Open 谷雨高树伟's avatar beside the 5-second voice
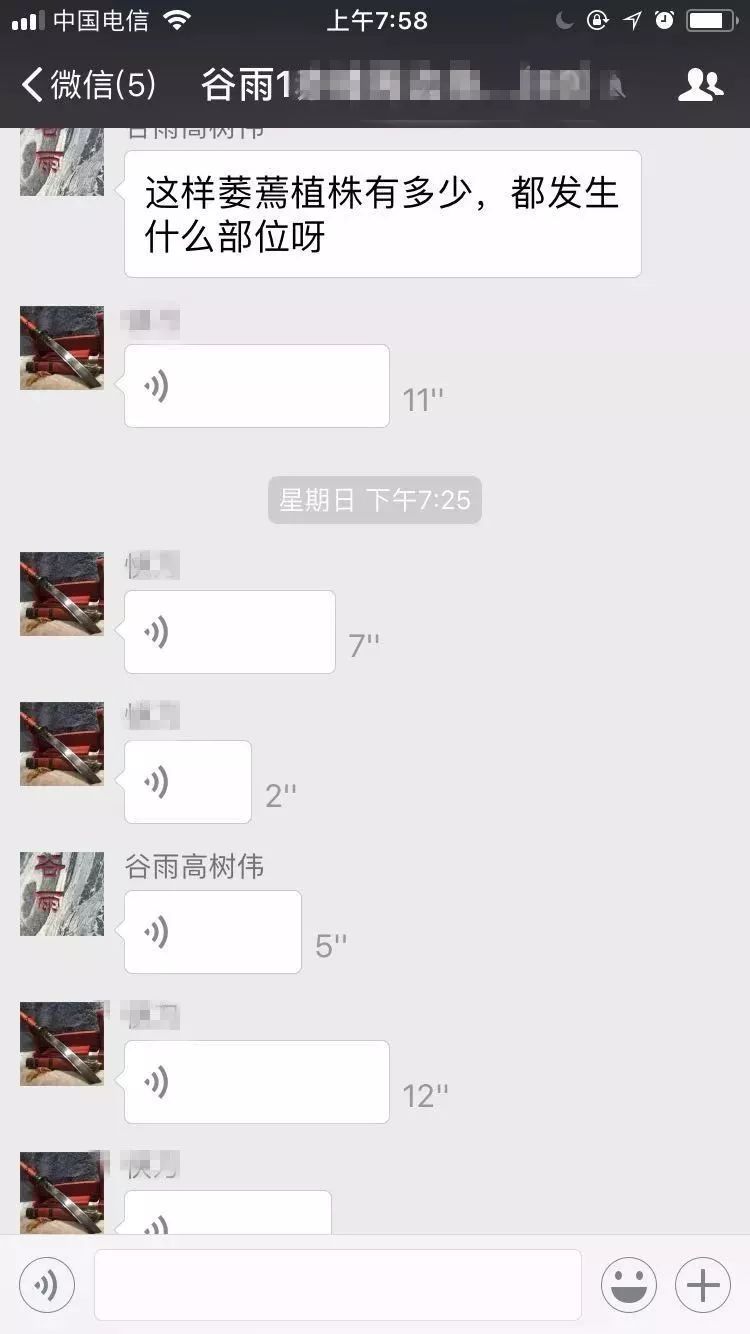Viewport: 750px width, 1334px height. pyautogui.click(x=62, y=894)
